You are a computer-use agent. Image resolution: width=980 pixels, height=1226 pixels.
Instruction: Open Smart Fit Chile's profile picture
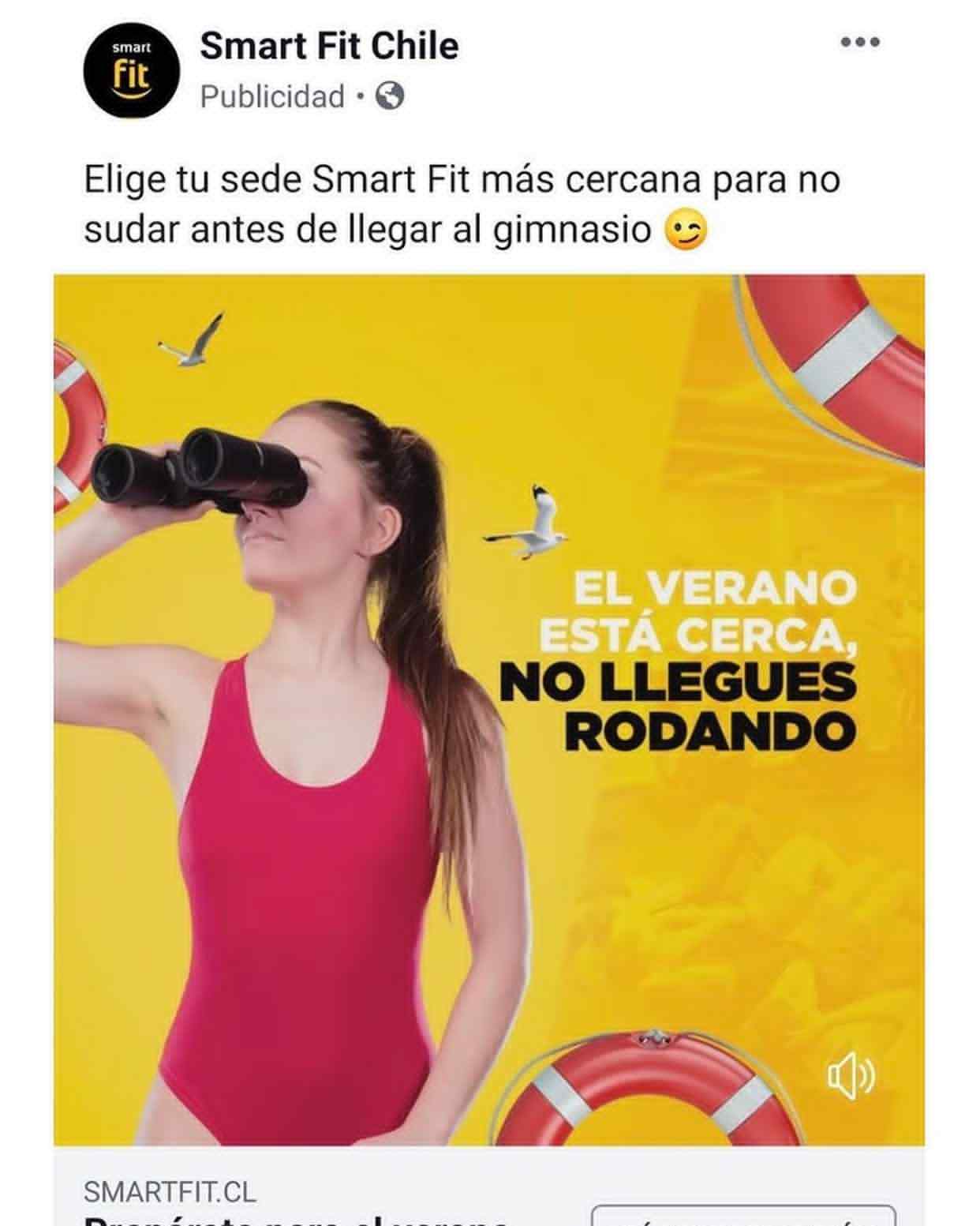coord(131,70)
